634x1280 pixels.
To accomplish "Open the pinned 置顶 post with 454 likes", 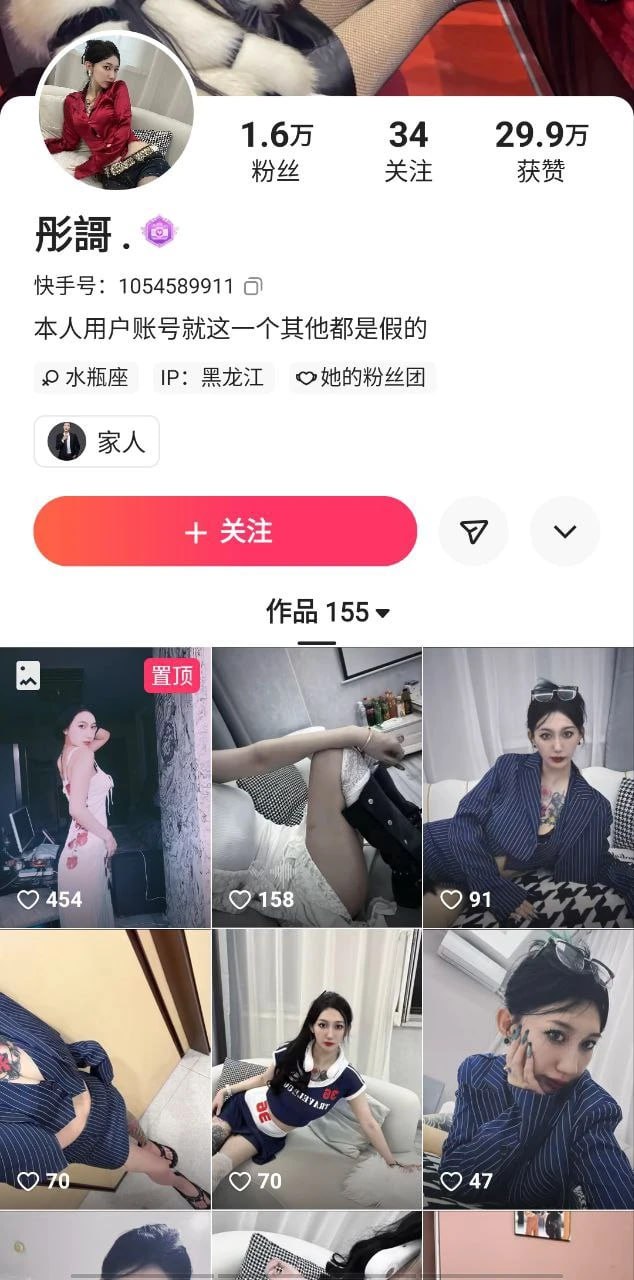I will pos(105,787).
